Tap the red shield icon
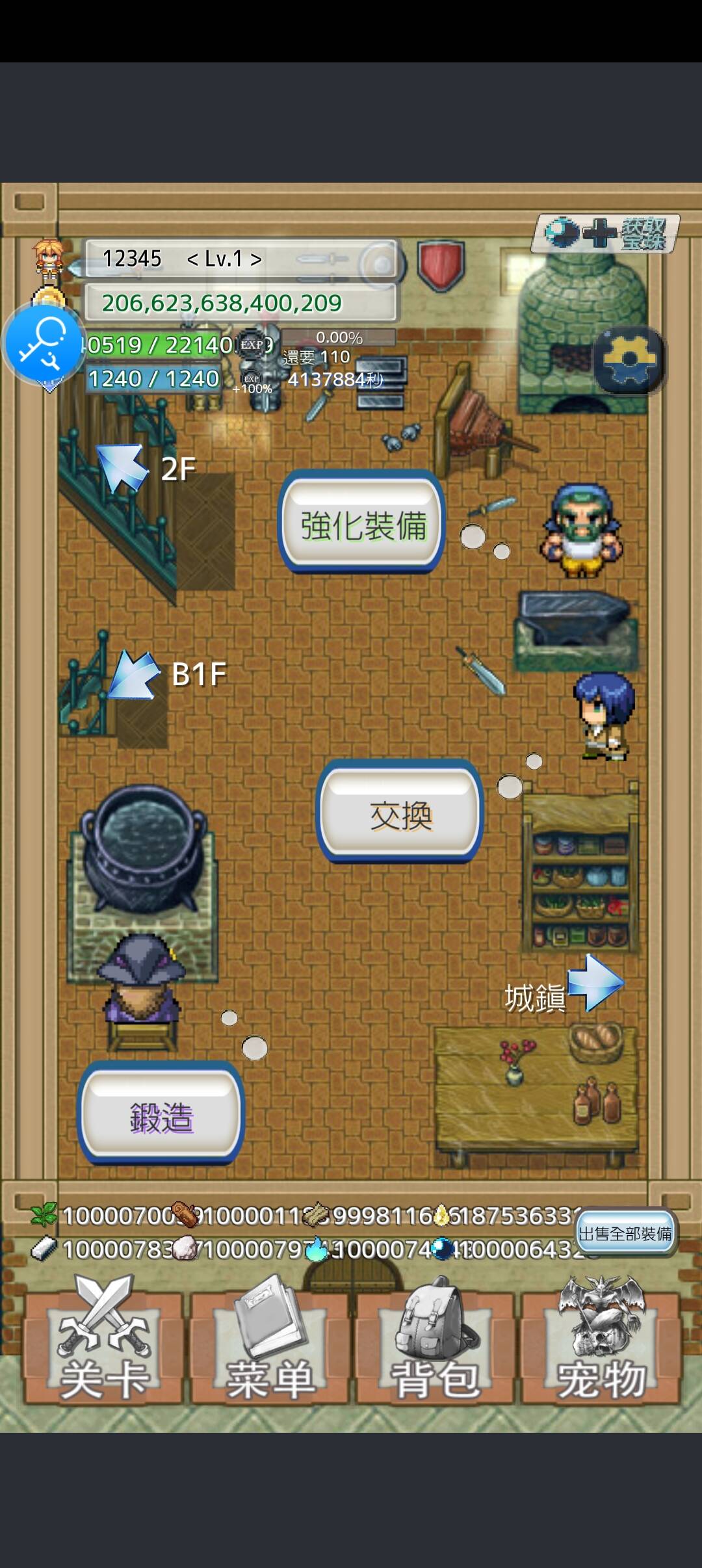Viewport: 702px width, 1568px height. pyautogui.click(x=441, y=265)
